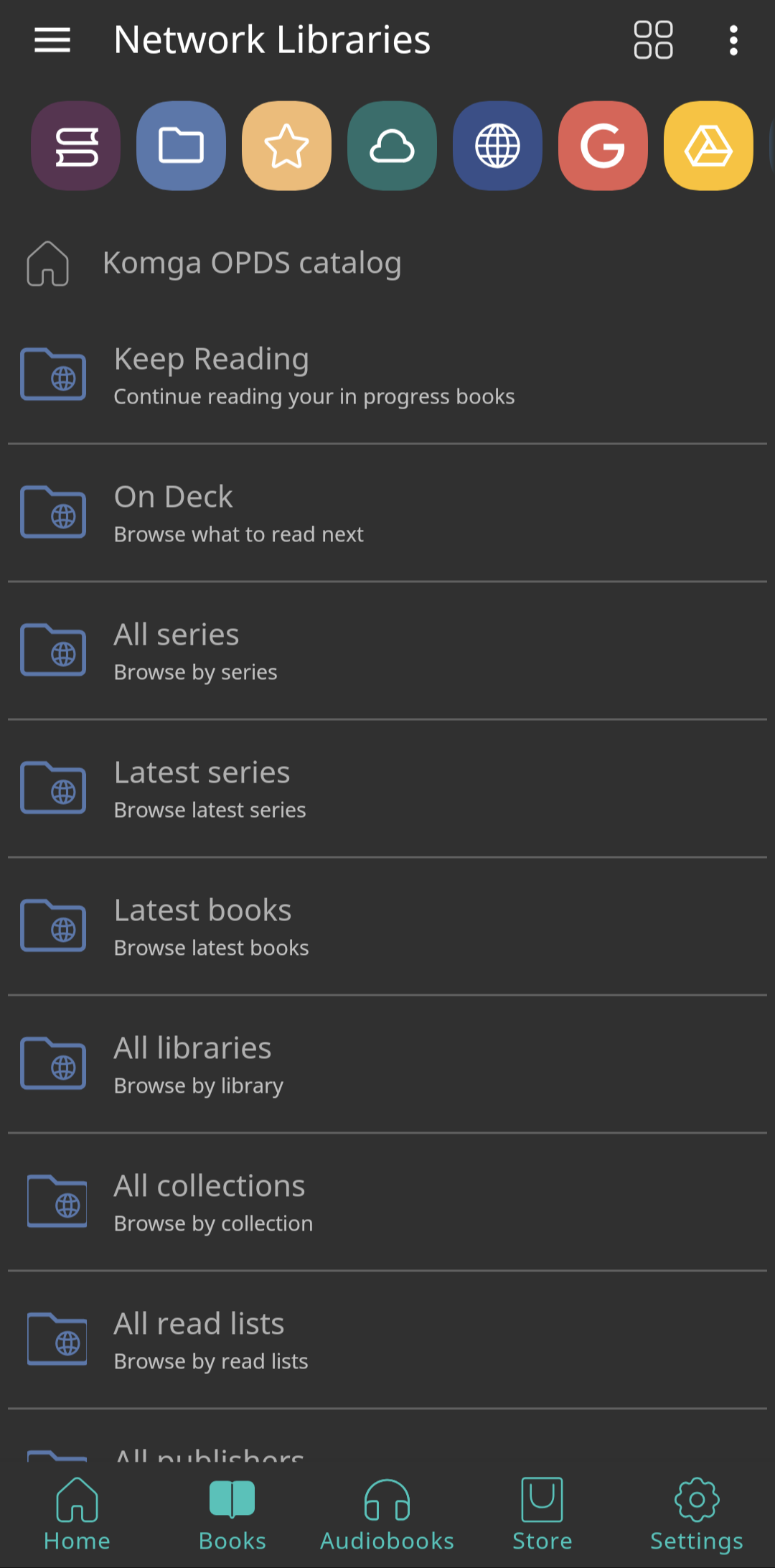Switch to grid view layout
775x1568 pixels.
[x=653, y=40]
